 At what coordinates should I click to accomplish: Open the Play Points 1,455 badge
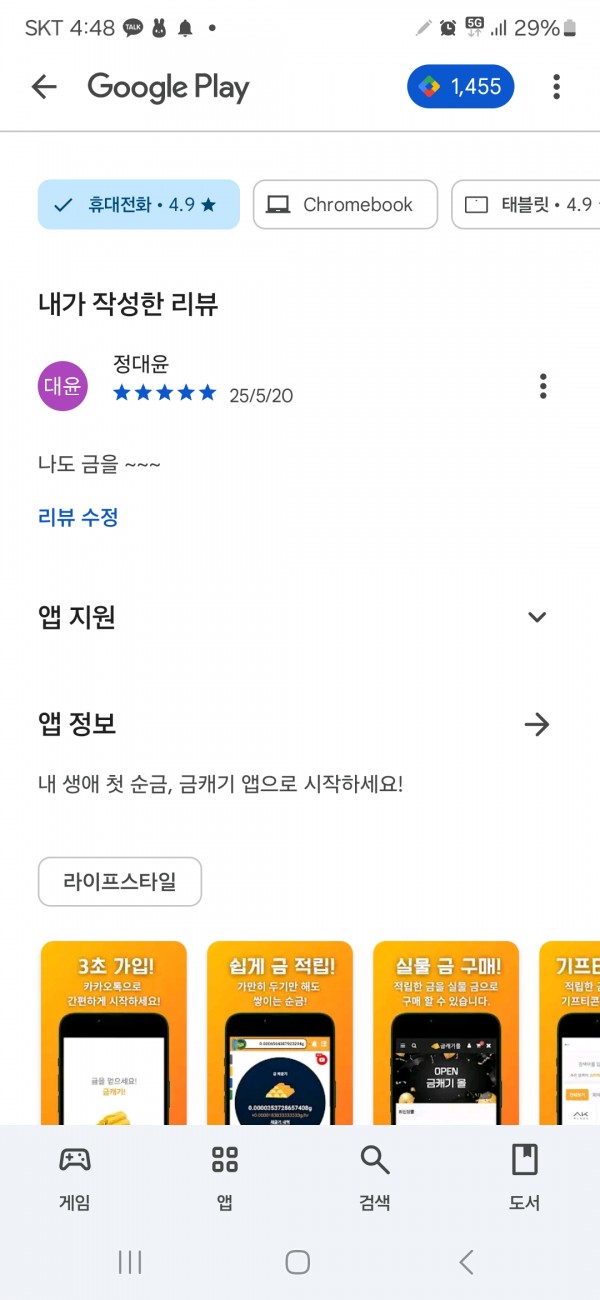[460, 87]
